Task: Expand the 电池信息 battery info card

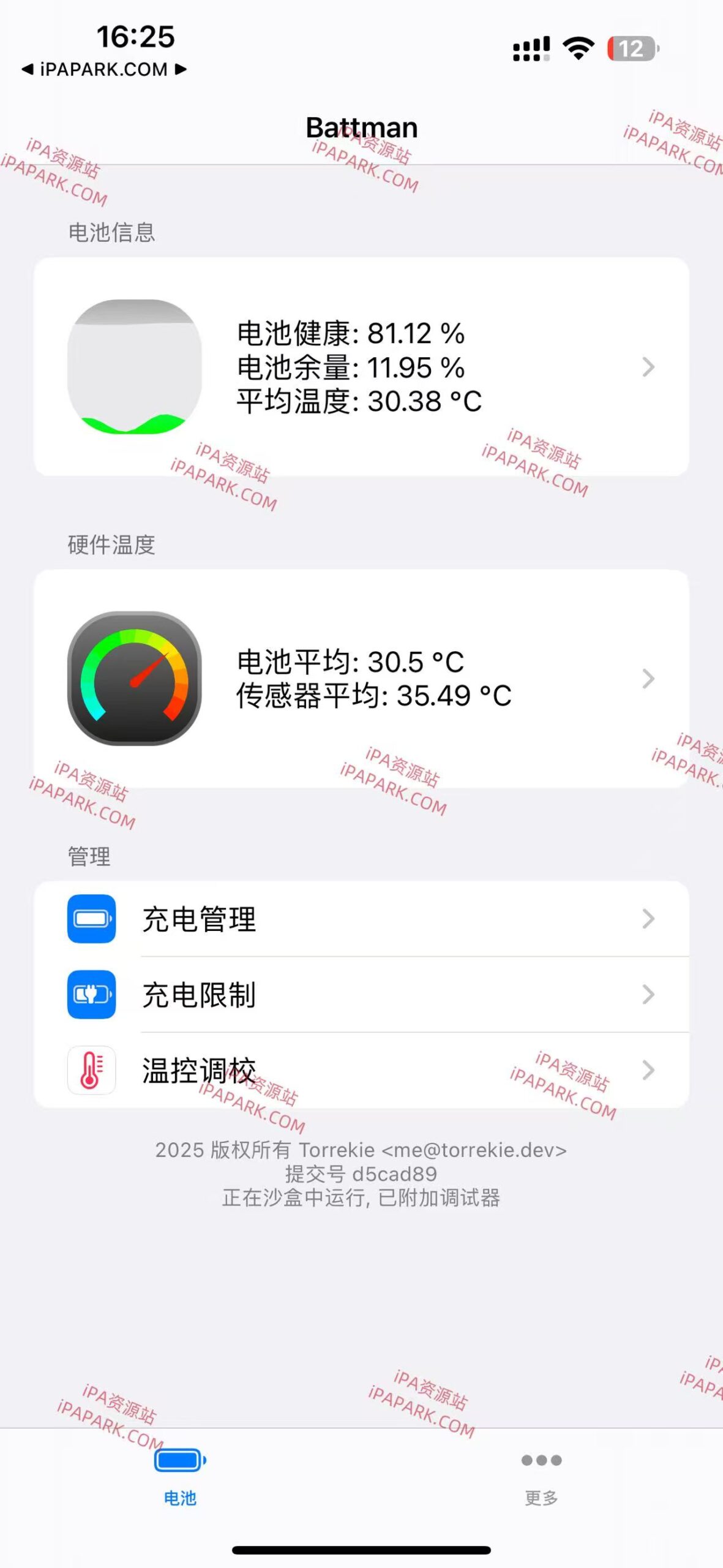Action: [x=647, y=367]
